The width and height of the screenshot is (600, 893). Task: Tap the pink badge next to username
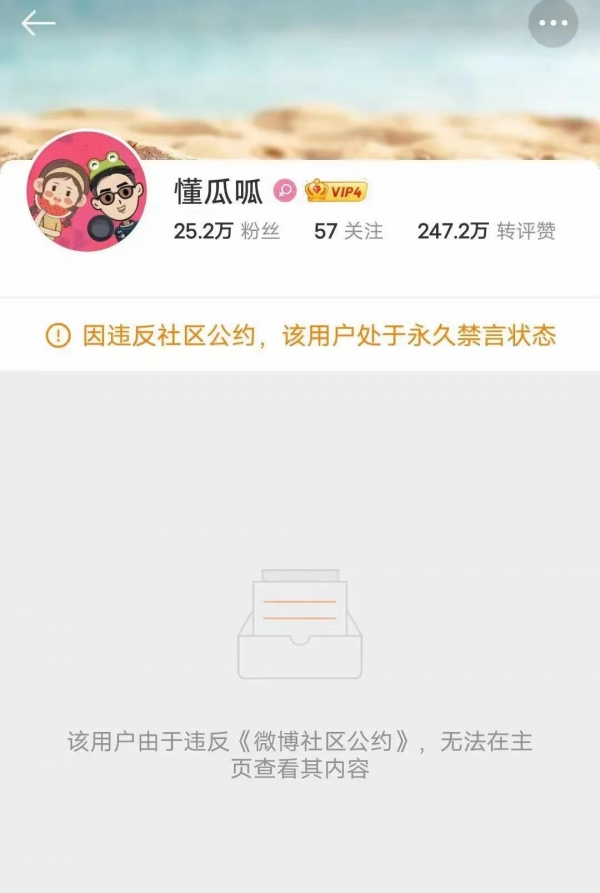pos(285,190)
